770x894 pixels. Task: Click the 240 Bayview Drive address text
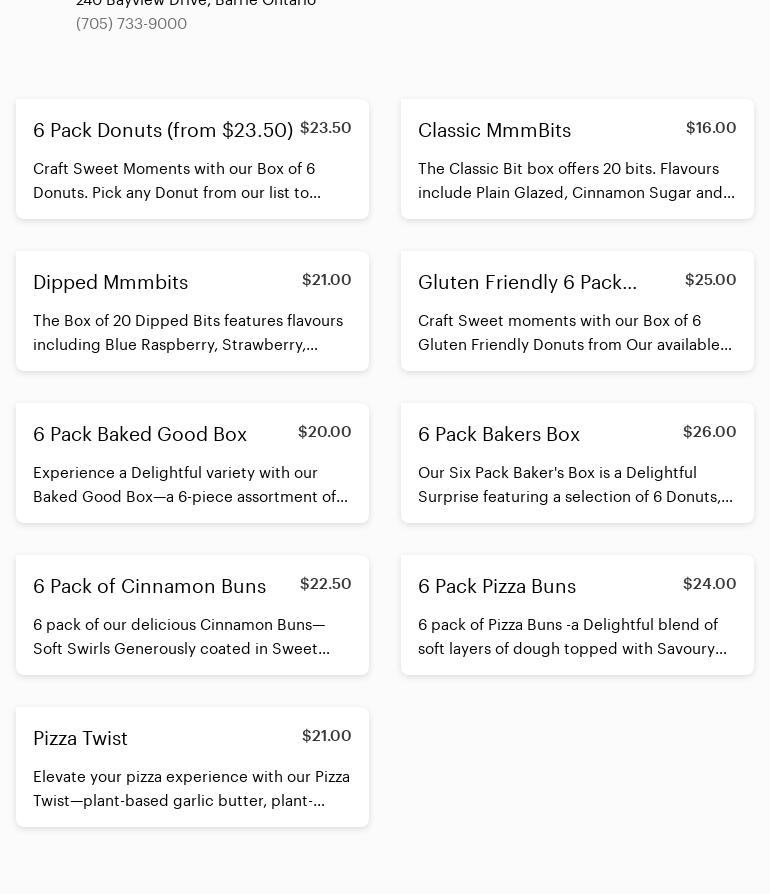coord(196,3)
